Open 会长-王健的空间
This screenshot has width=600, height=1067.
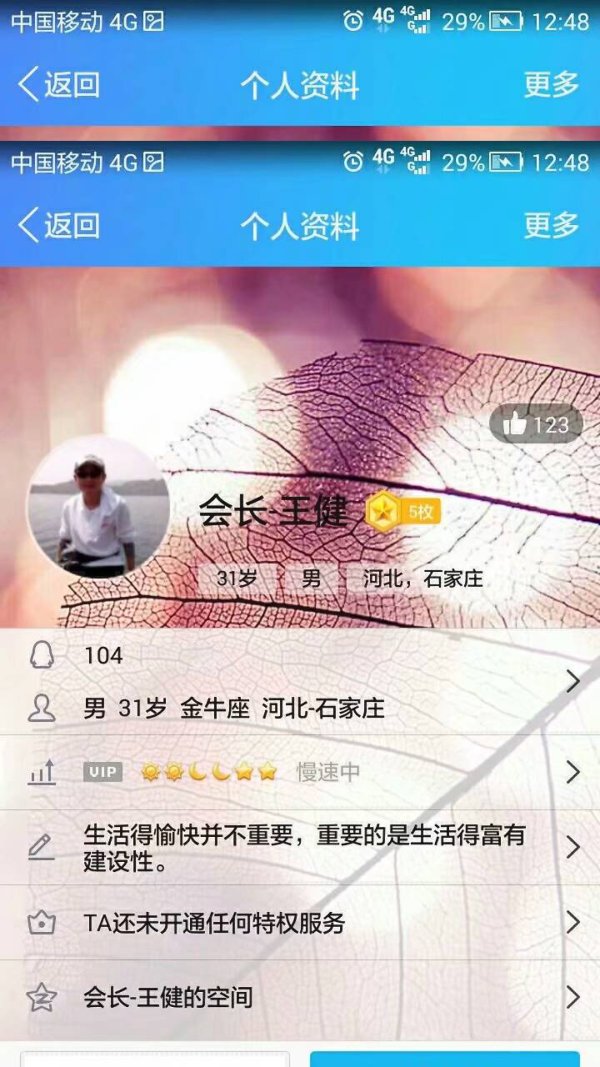[x=300, y=998]
